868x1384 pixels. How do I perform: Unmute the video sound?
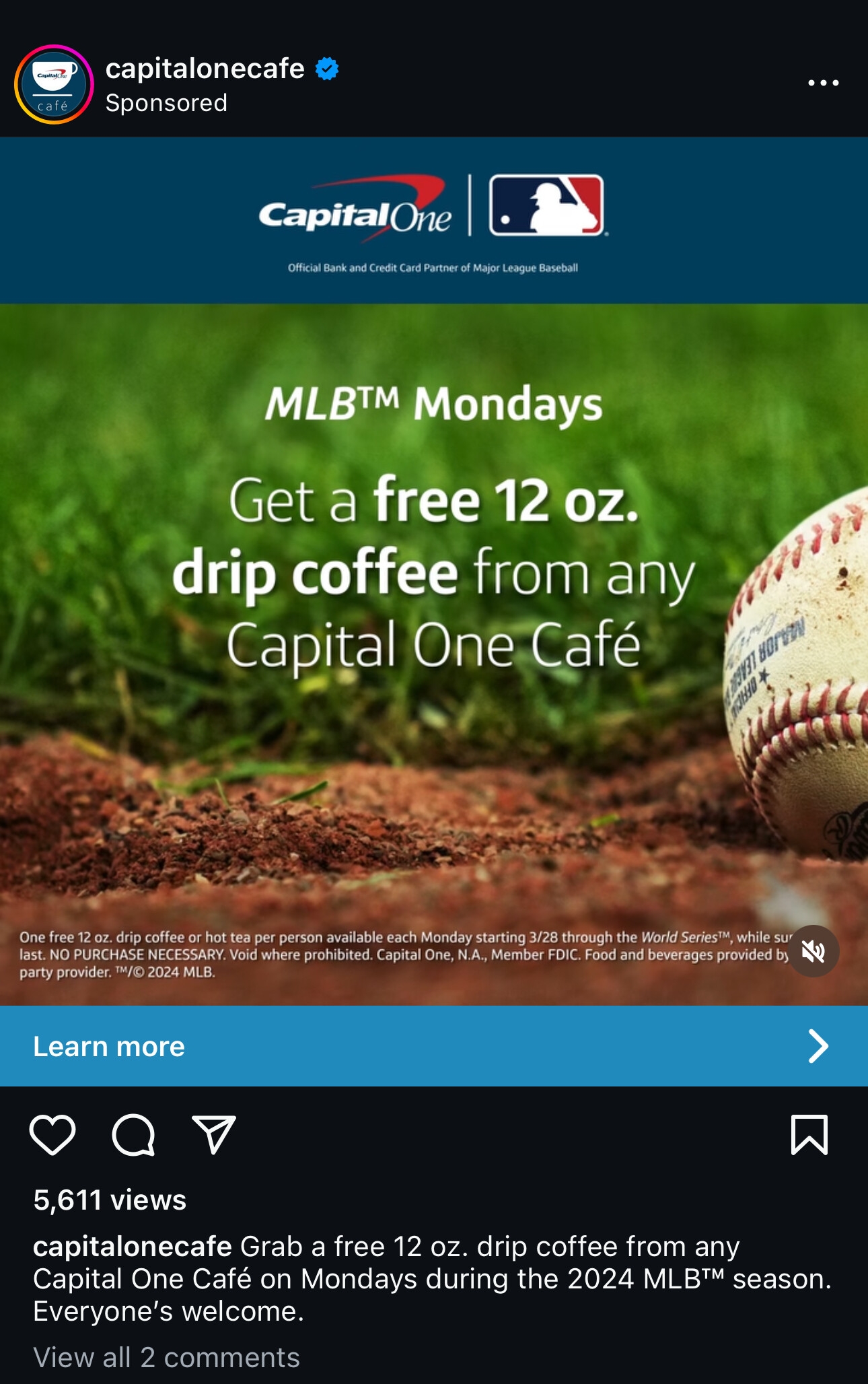click(813, 951)
